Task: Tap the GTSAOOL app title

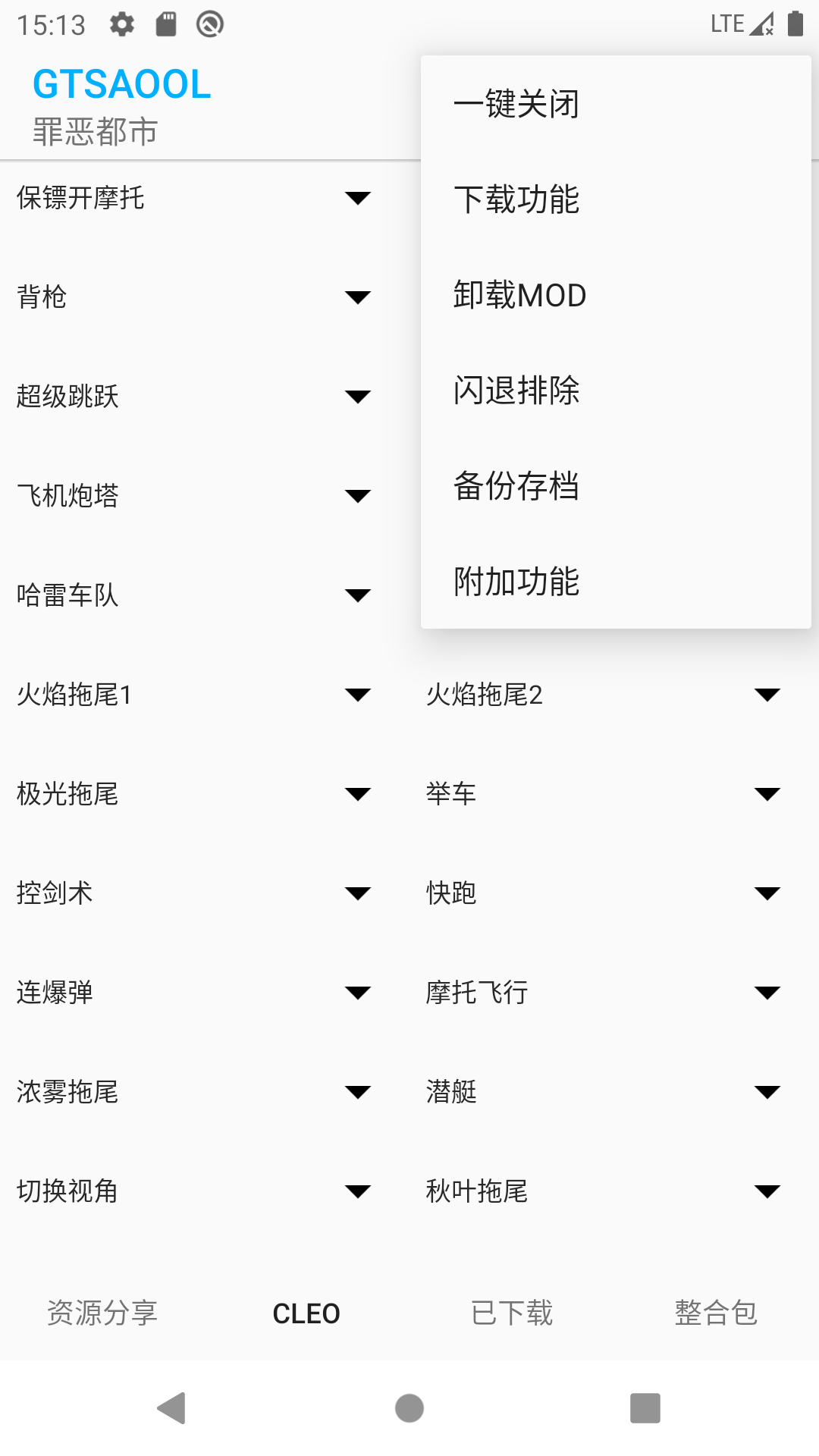Action: tap(121, 84)
